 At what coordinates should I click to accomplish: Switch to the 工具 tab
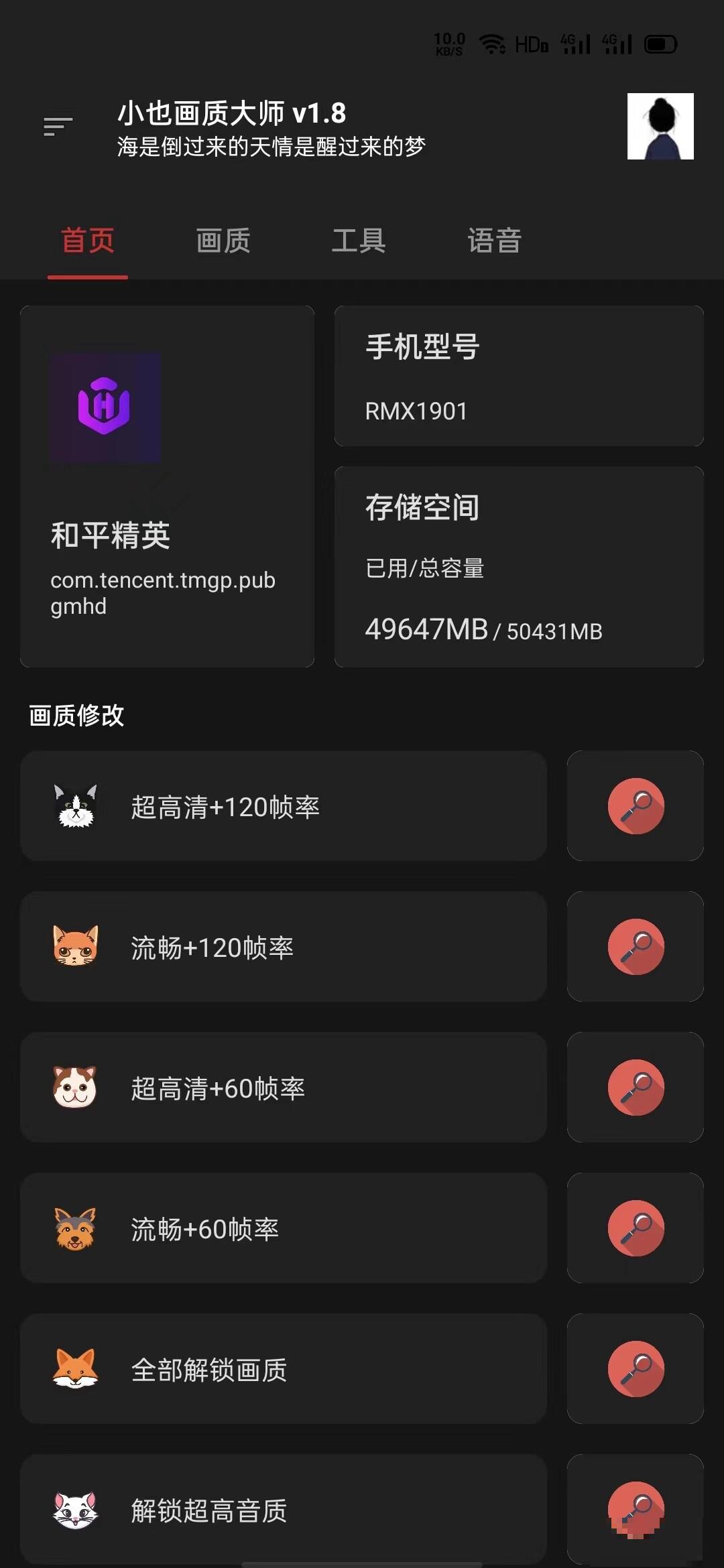(x=359, y=241)
